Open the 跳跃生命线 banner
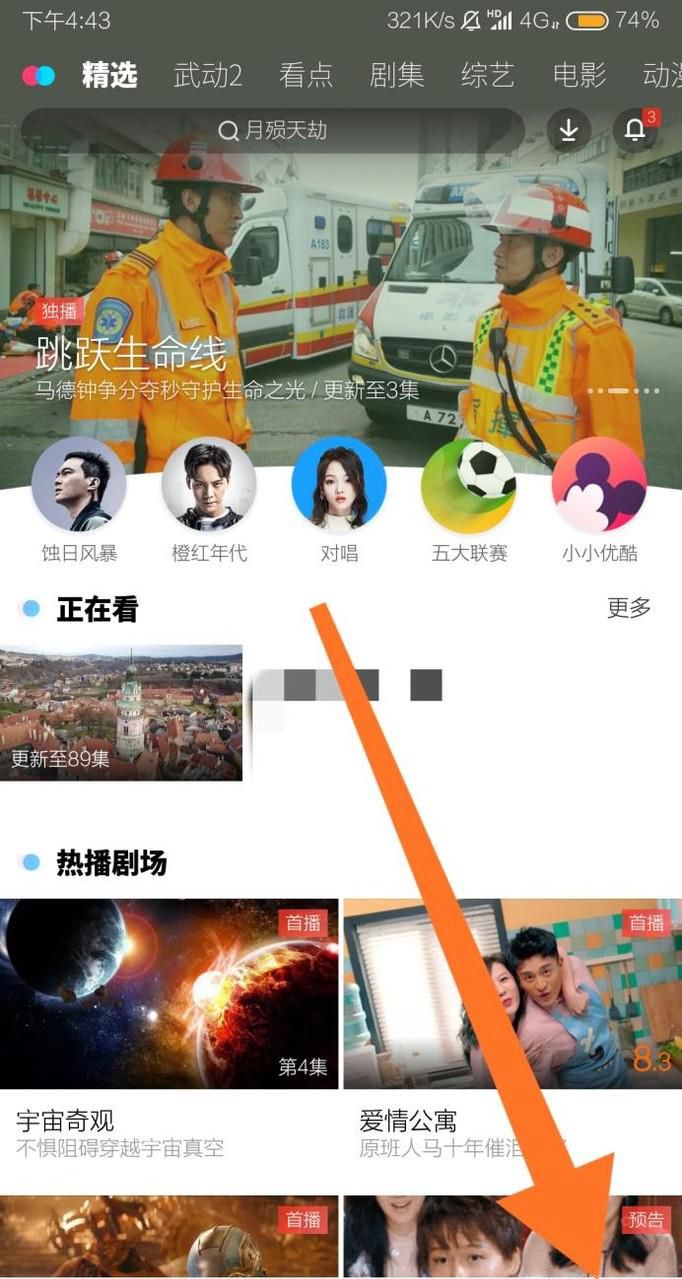Screen dimensions: 682x1279 click(340, 300)
